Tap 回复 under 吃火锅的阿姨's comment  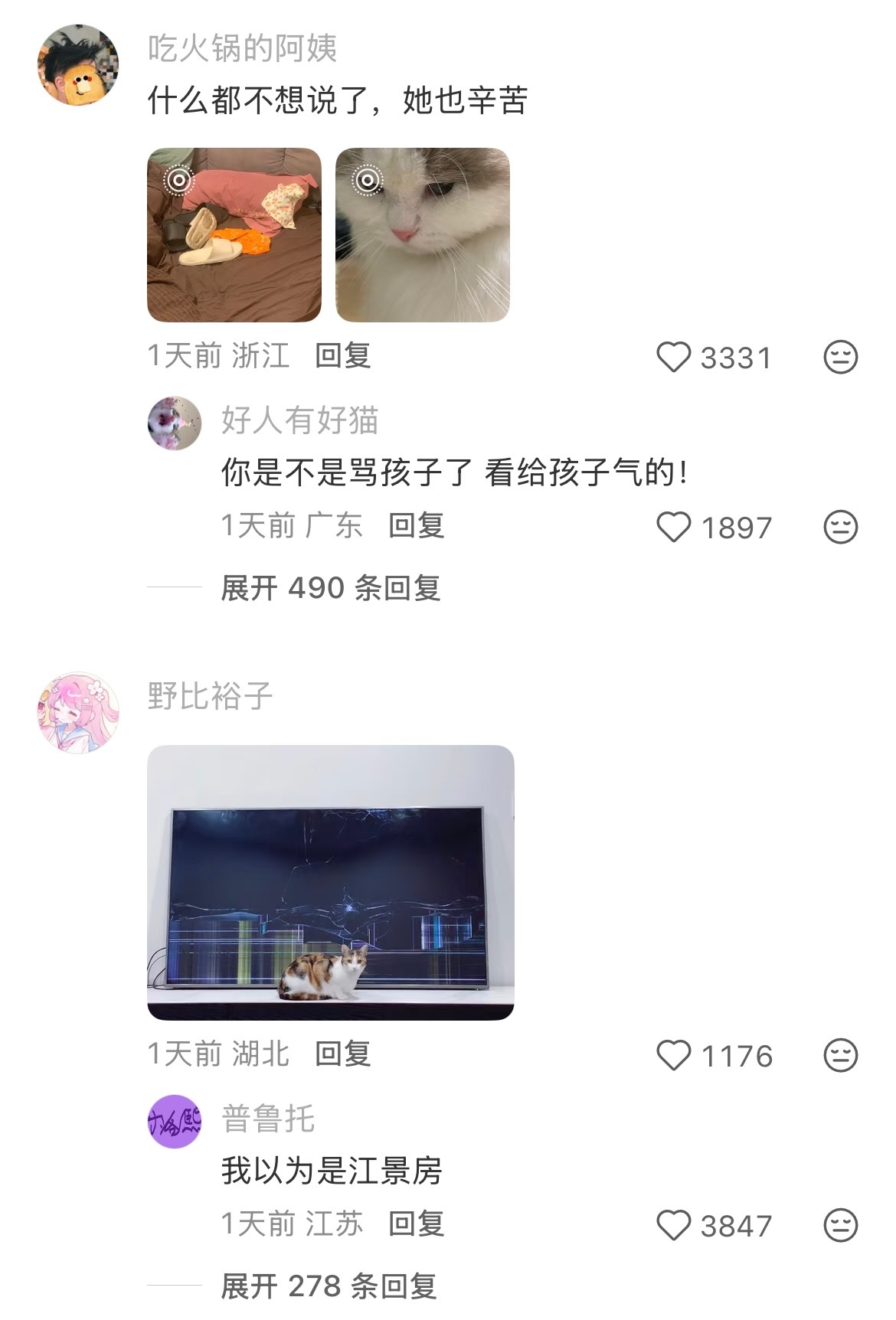[x=345, y=355]
